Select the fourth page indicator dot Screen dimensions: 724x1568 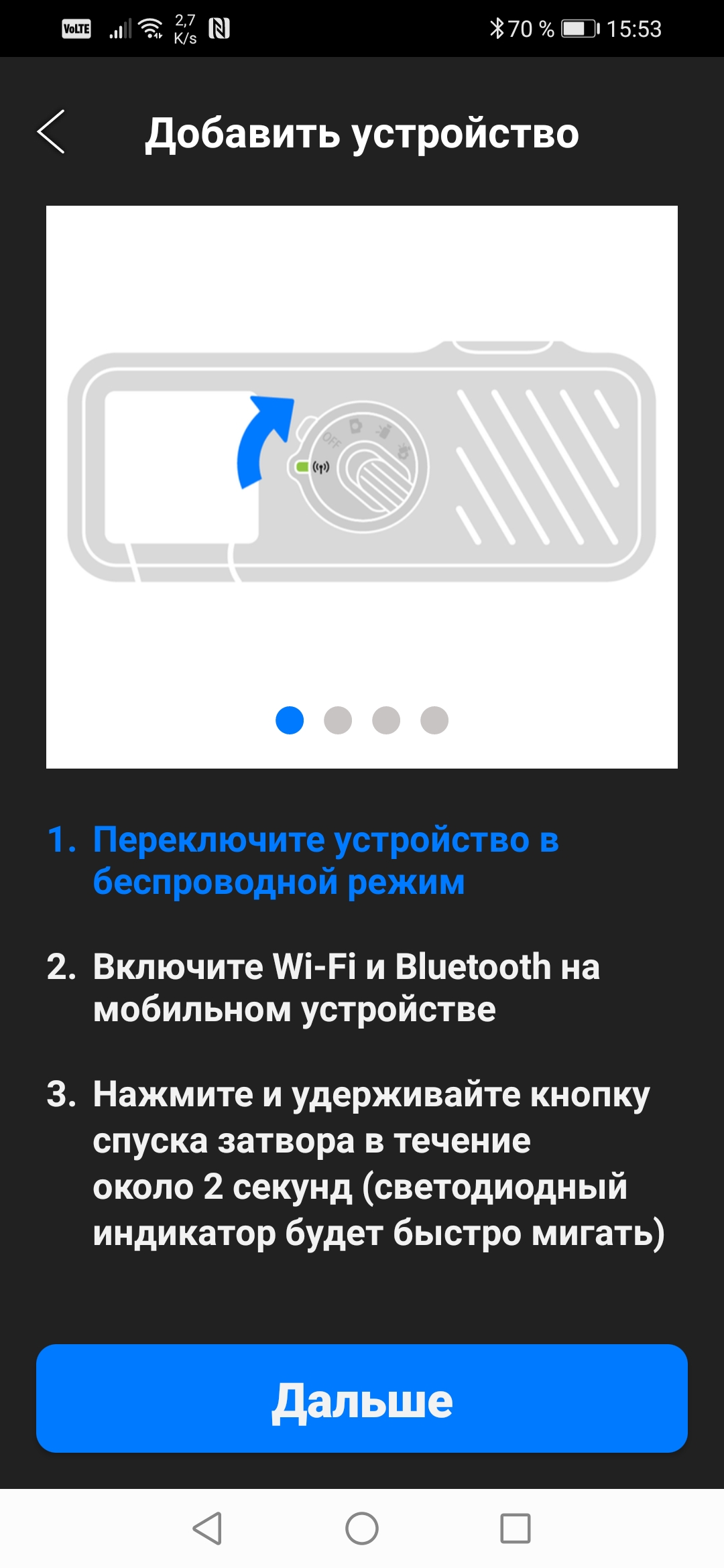434,720
